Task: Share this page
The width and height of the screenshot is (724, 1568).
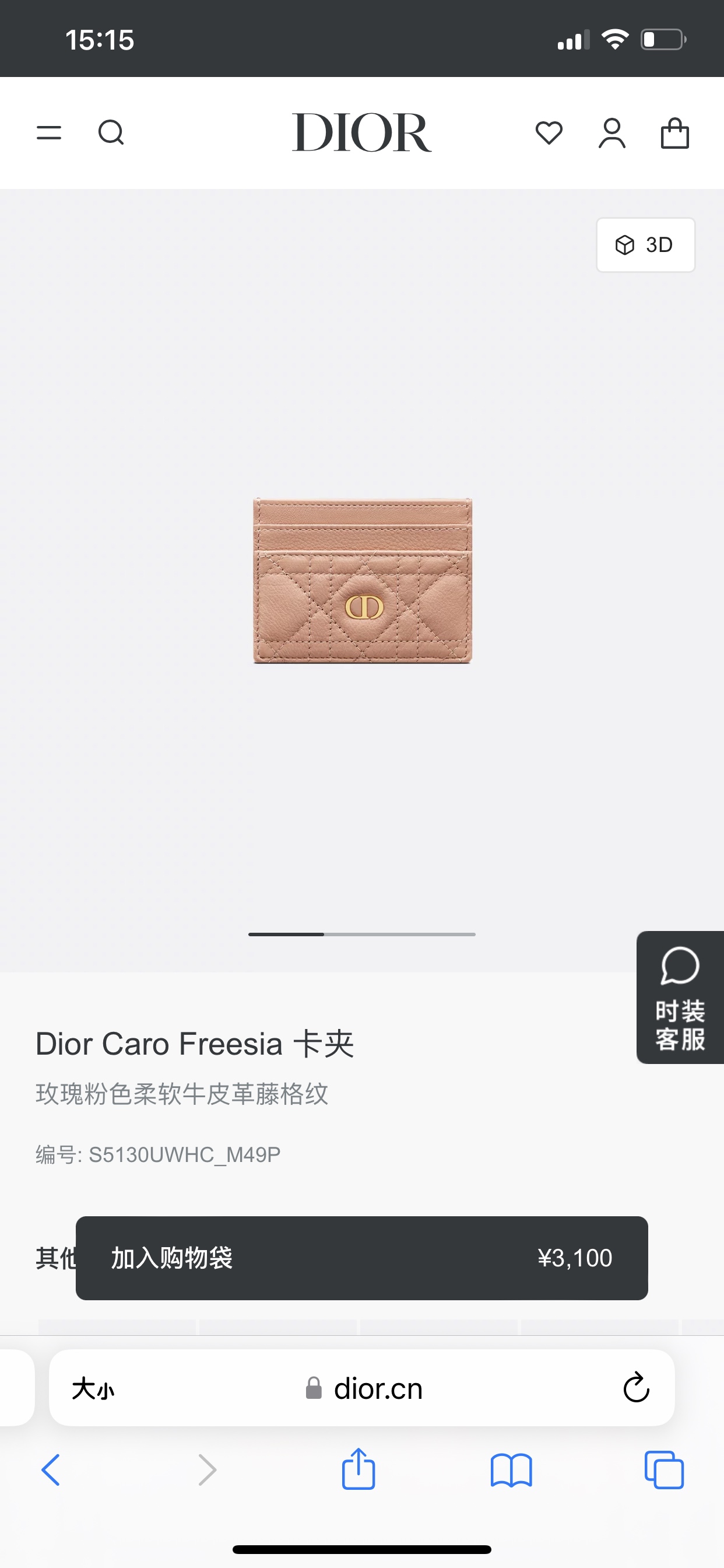Action: click(359, 1469)
